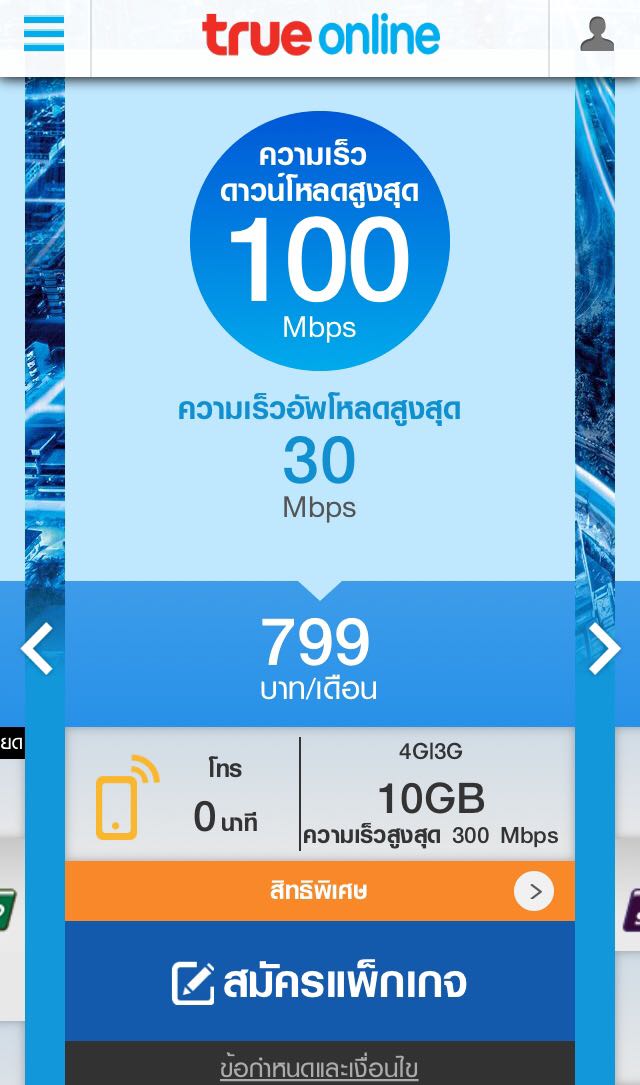Show the previous package with left arrow

[x=37, y=650]
